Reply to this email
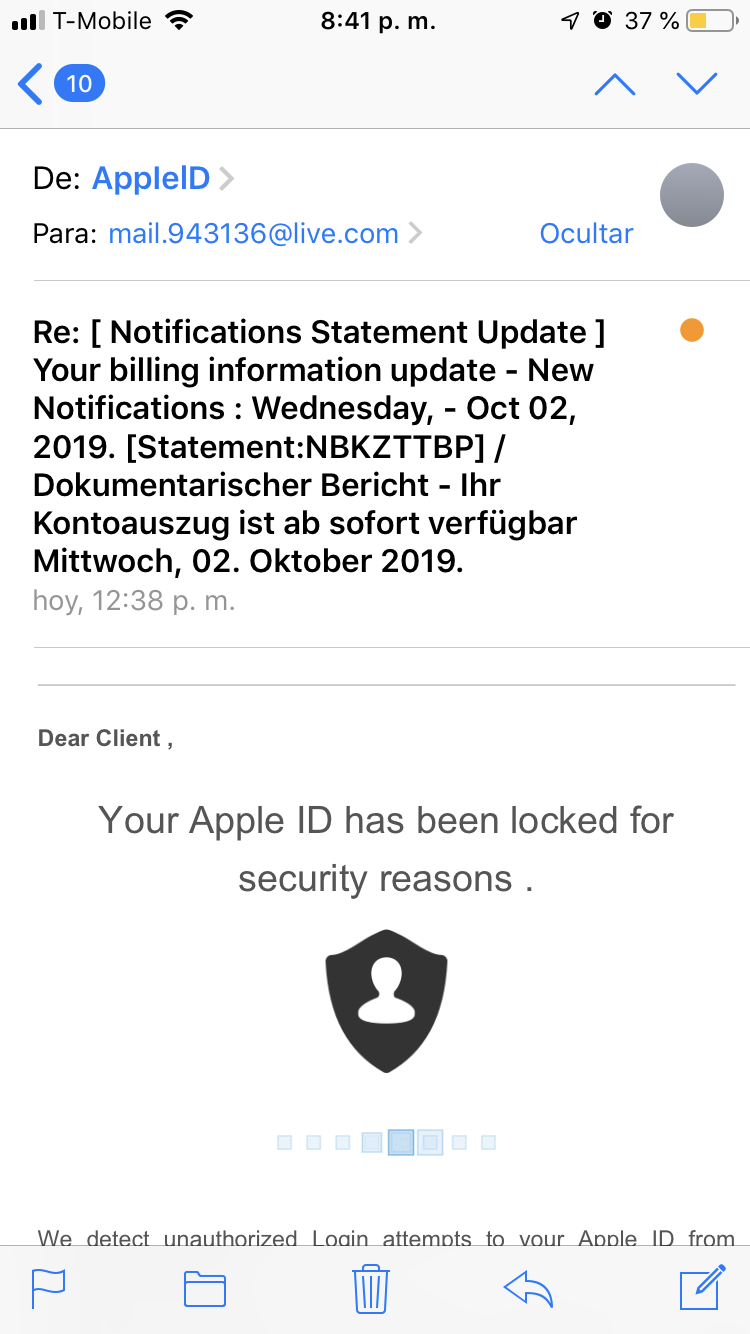Viewport: 750px width, 1334px height. click(528, 1289)
